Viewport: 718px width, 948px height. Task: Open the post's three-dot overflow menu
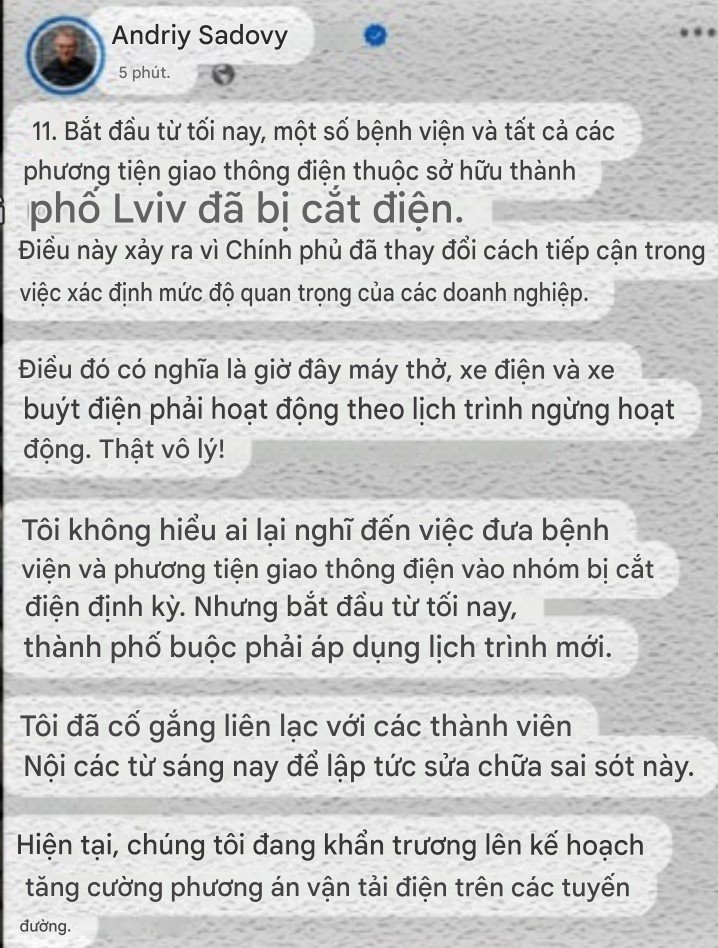coord(697,33)
